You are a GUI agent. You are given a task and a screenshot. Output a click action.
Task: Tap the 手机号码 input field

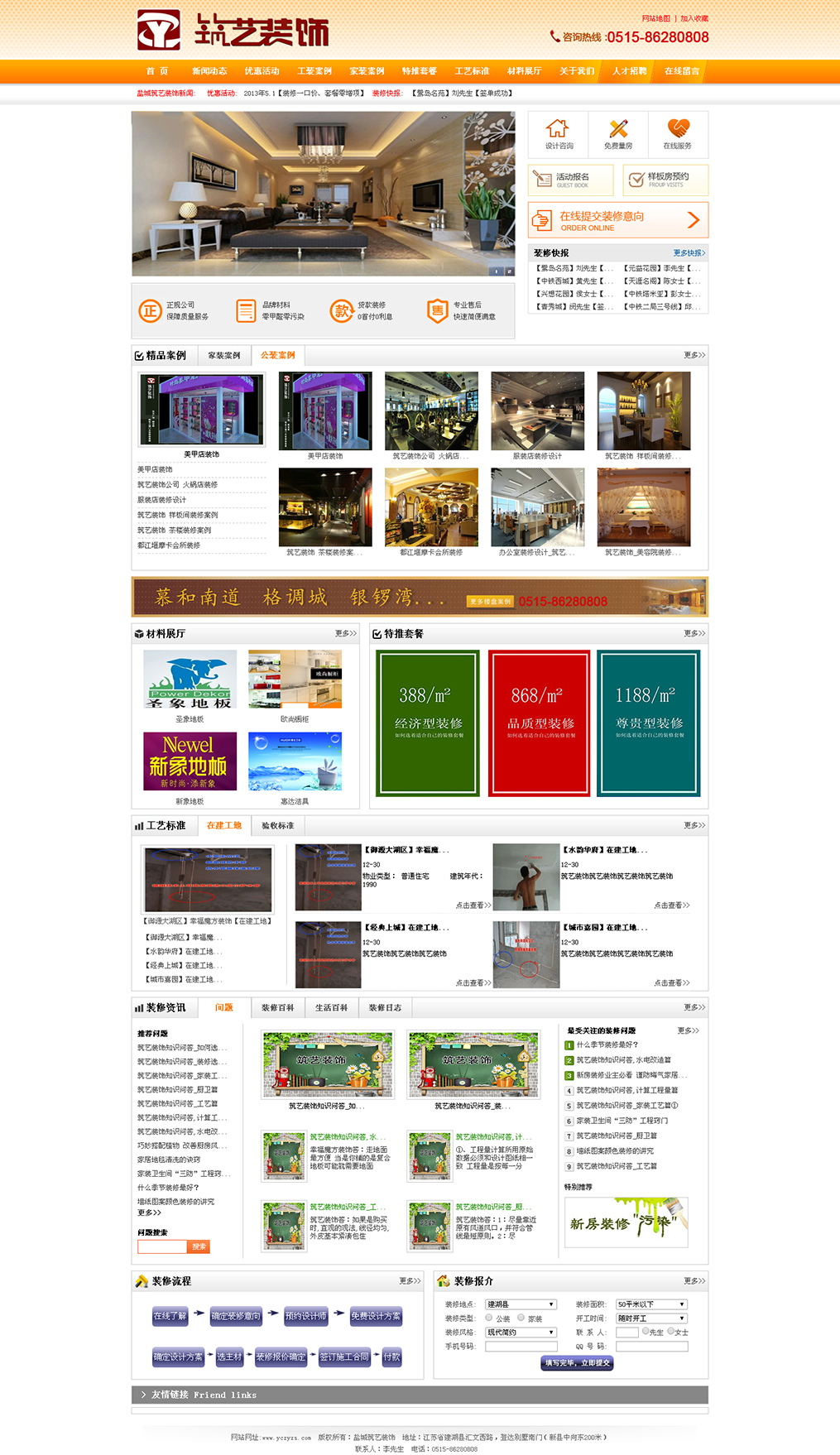521,1347
